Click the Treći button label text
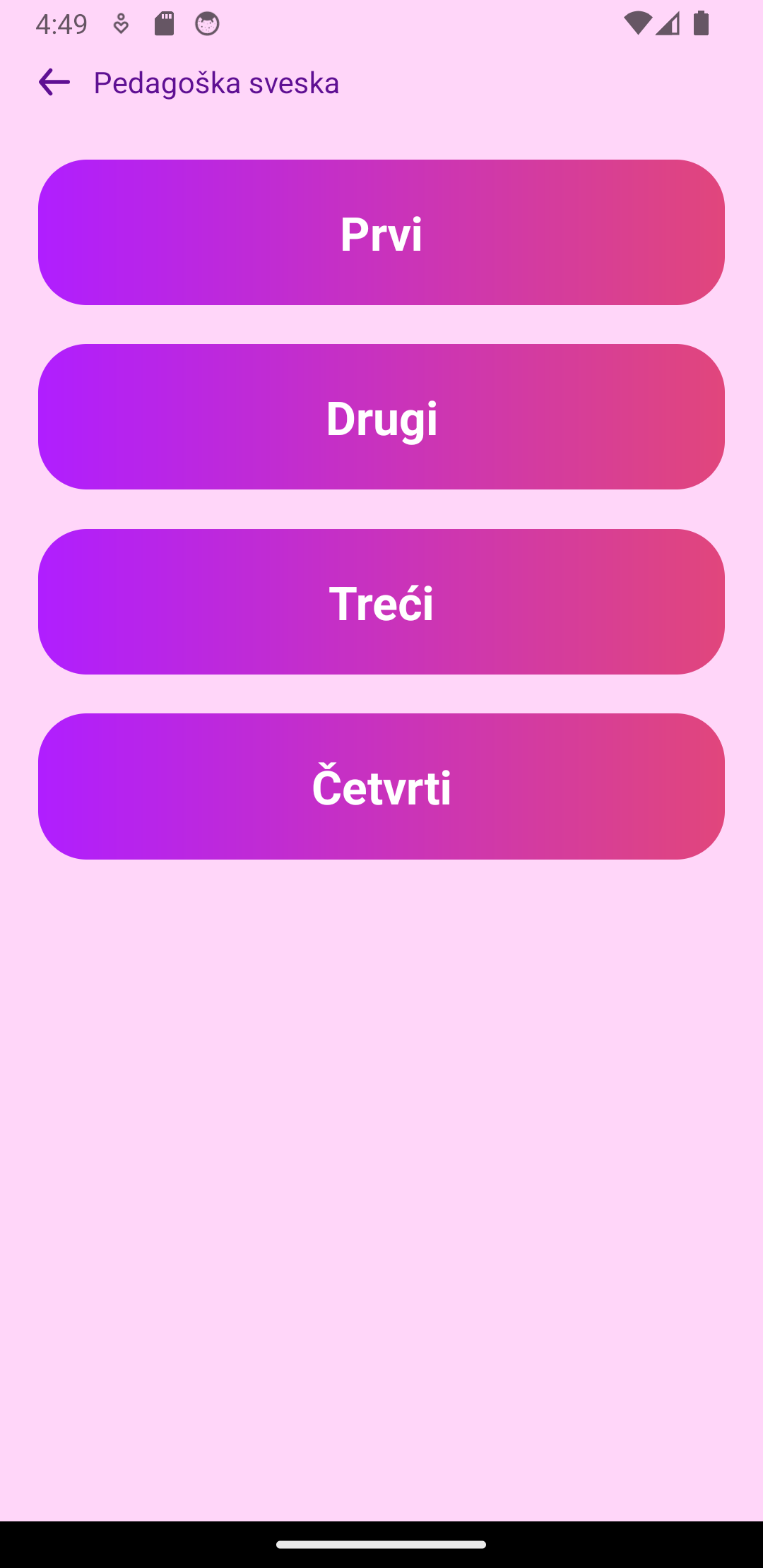Viewport: 763px width, 1568px height. click(382, 603)
